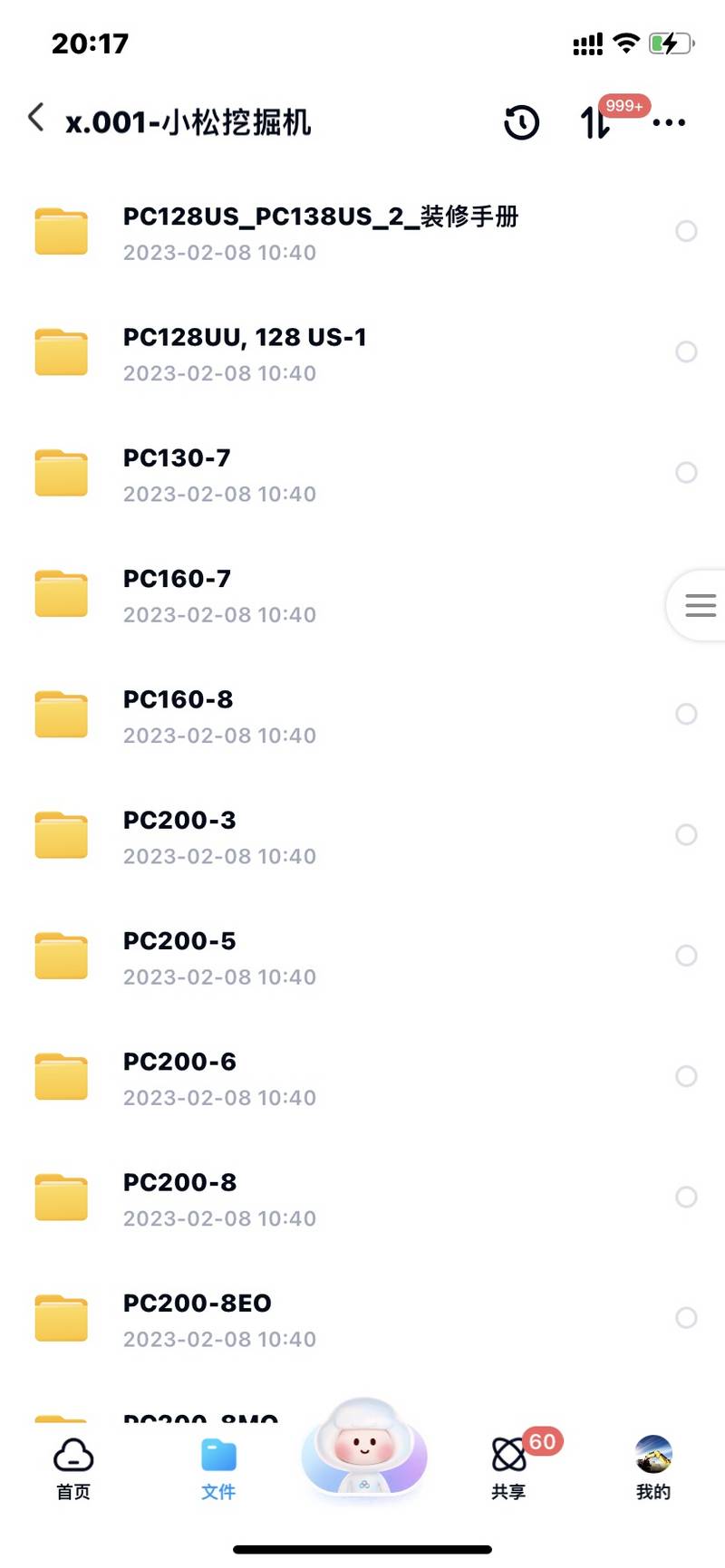The width and height of the screenshot is (725, 1568).
Task: Open the PC128UU, 128 US-1 folder
Action: [362, 352]
